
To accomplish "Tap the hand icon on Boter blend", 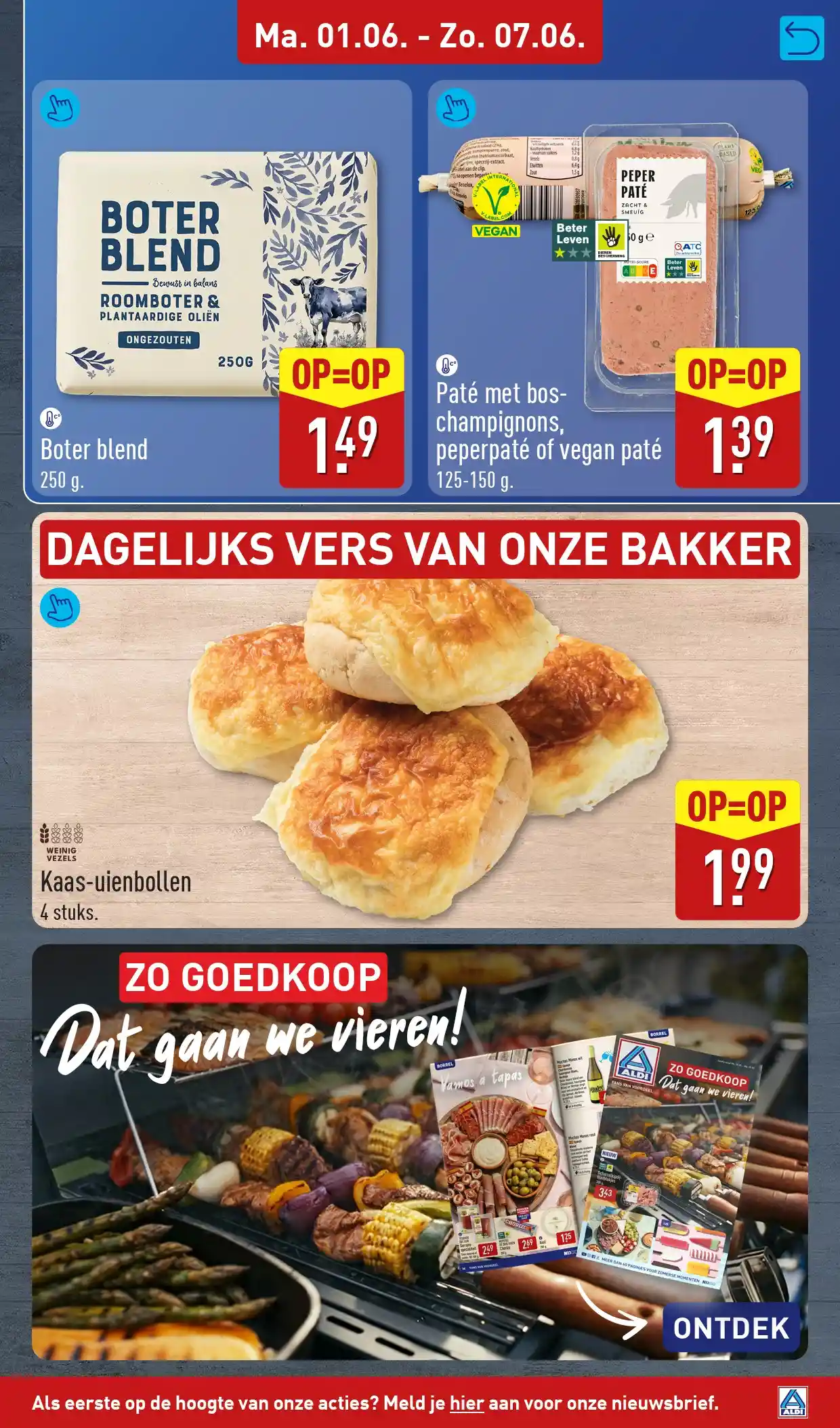I will coord(60,108).
